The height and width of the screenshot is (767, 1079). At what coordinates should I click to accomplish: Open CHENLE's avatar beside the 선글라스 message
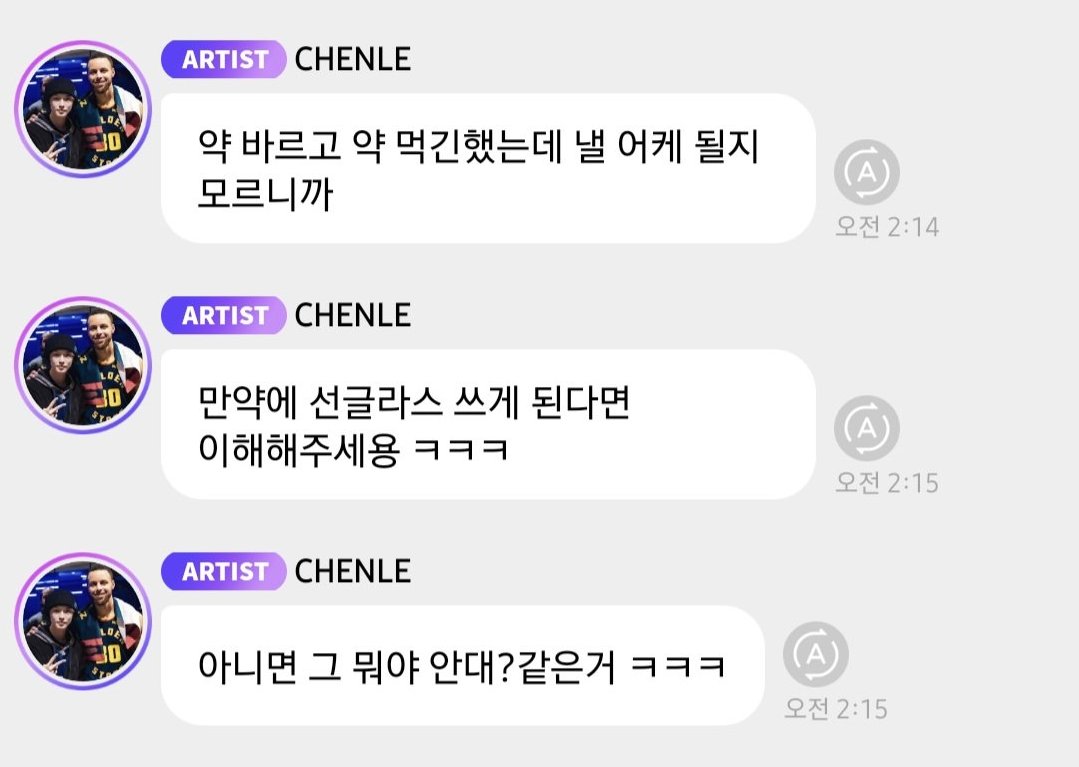click(x=82, y=365)
